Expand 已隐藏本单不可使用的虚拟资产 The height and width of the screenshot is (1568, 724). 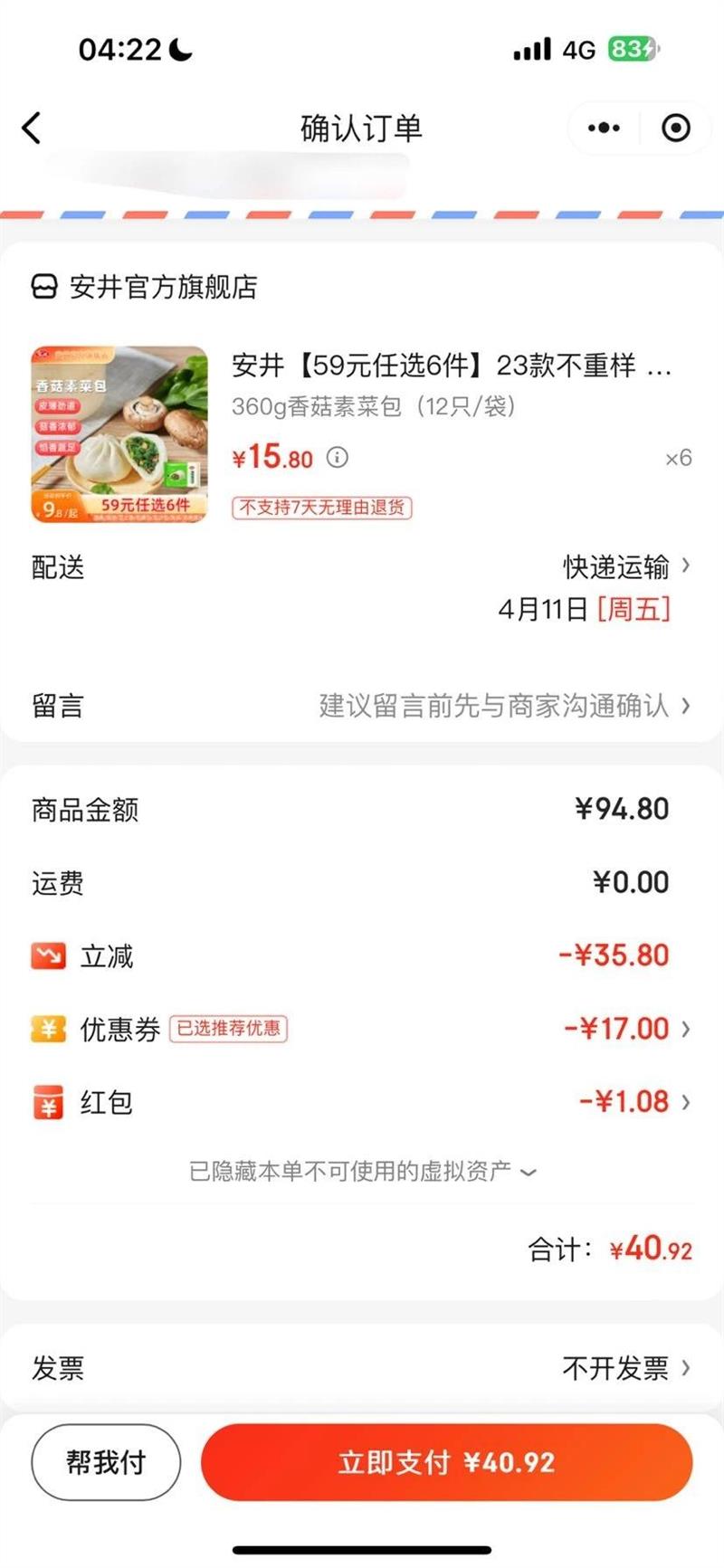point(362,1172)
